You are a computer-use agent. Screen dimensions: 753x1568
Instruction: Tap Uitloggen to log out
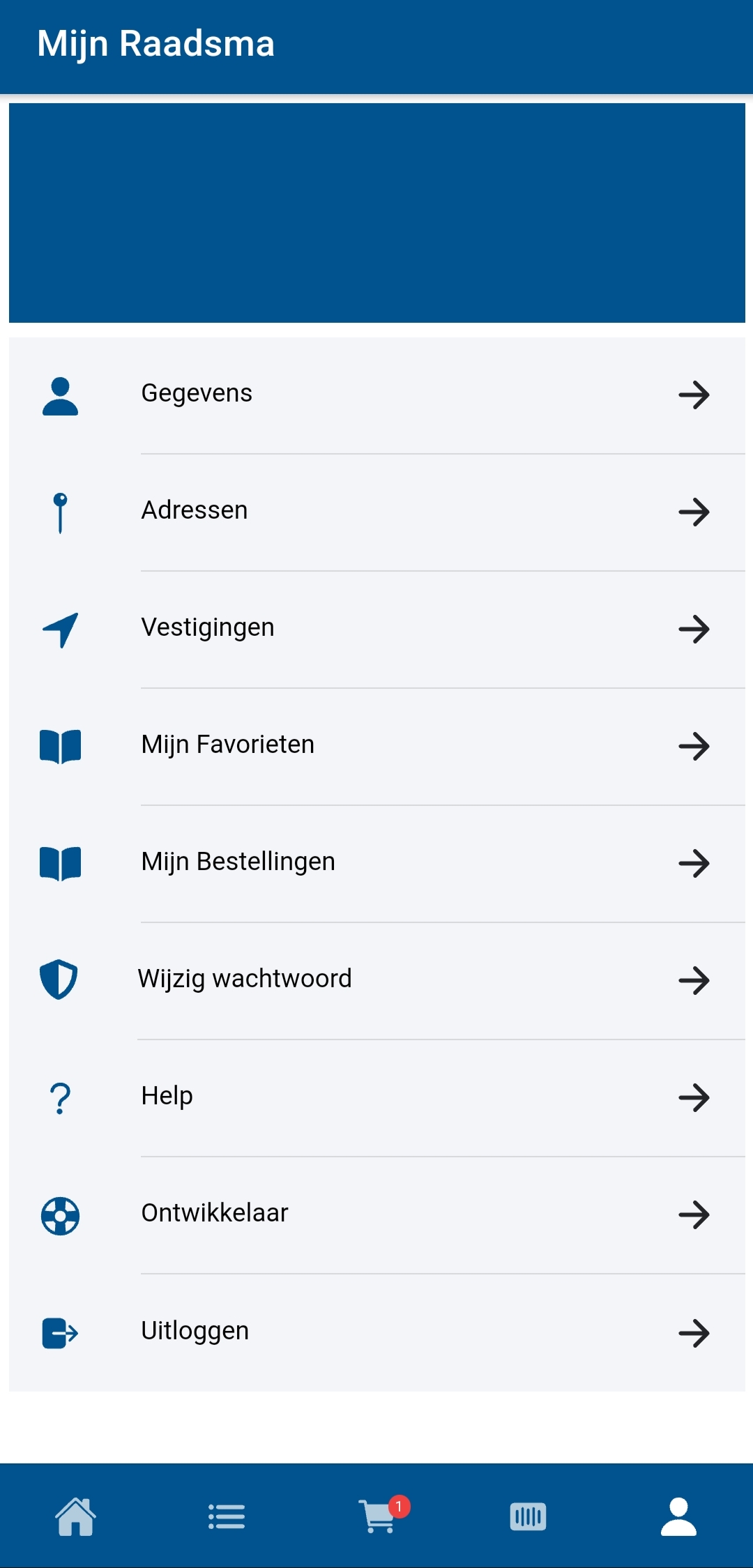(x=376, y=1332)
